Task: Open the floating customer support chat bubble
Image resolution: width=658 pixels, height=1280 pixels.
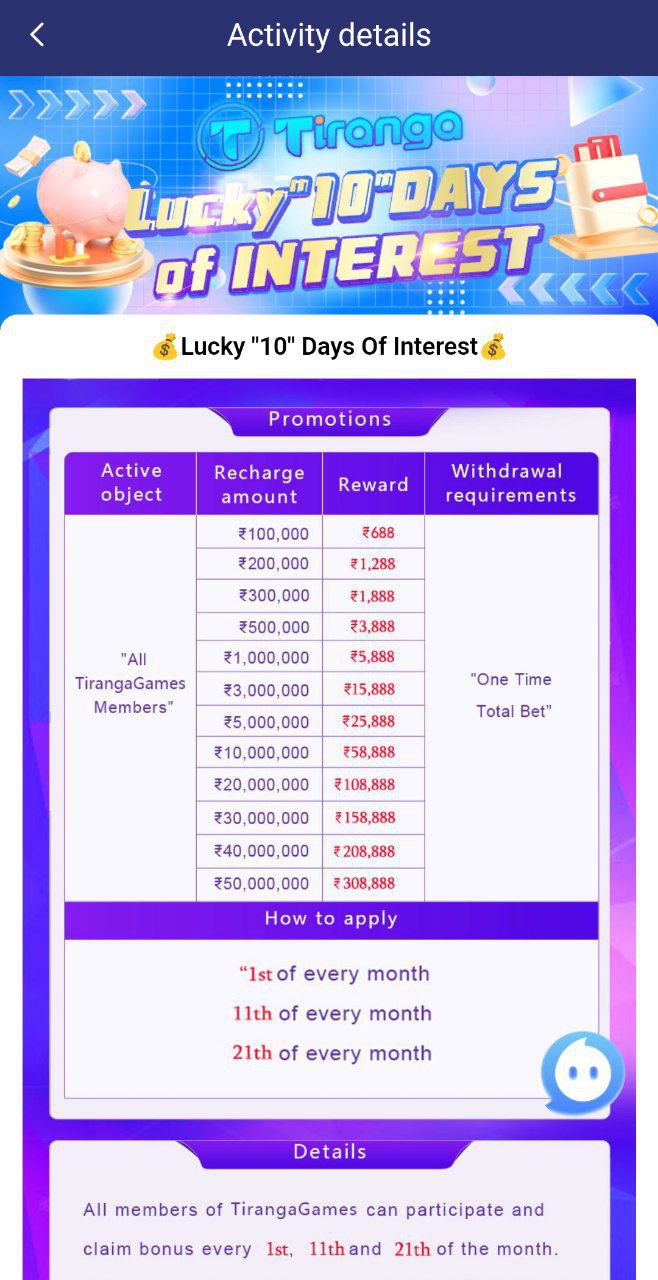Action: pyautogui.click(x=582, y=1073)
